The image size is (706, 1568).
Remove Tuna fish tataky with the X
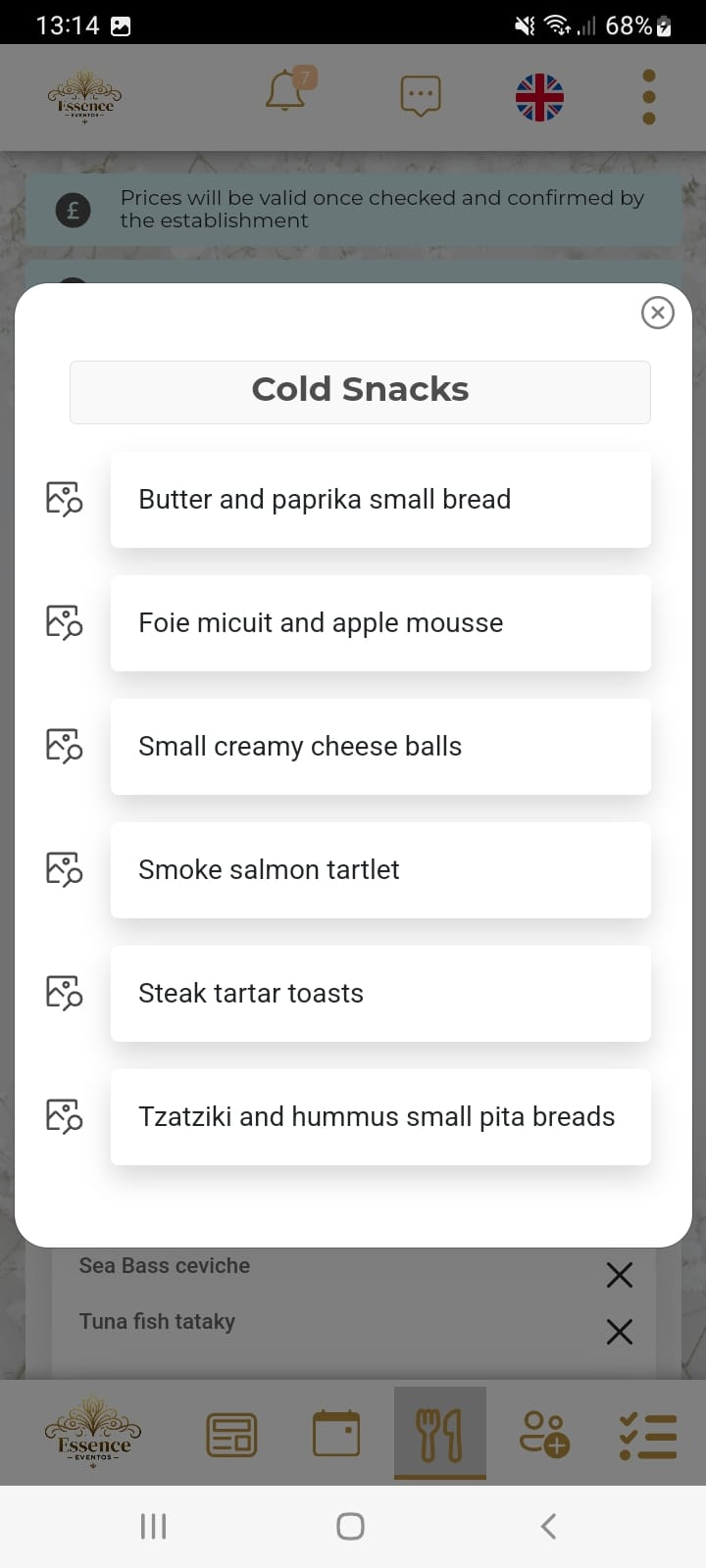pos(619,1332)
